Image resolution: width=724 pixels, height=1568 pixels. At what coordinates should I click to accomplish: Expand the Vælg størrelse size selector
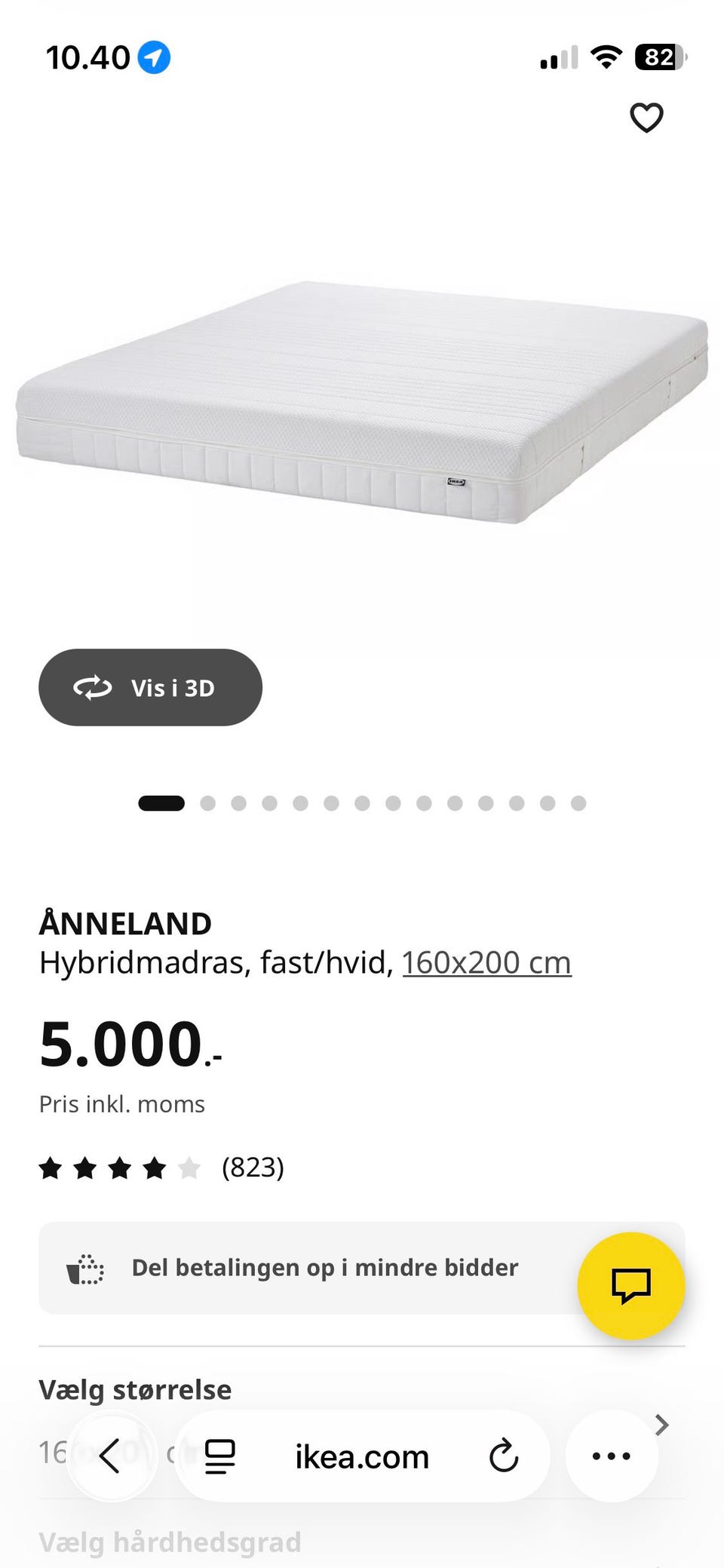[x=661, y=1425]
